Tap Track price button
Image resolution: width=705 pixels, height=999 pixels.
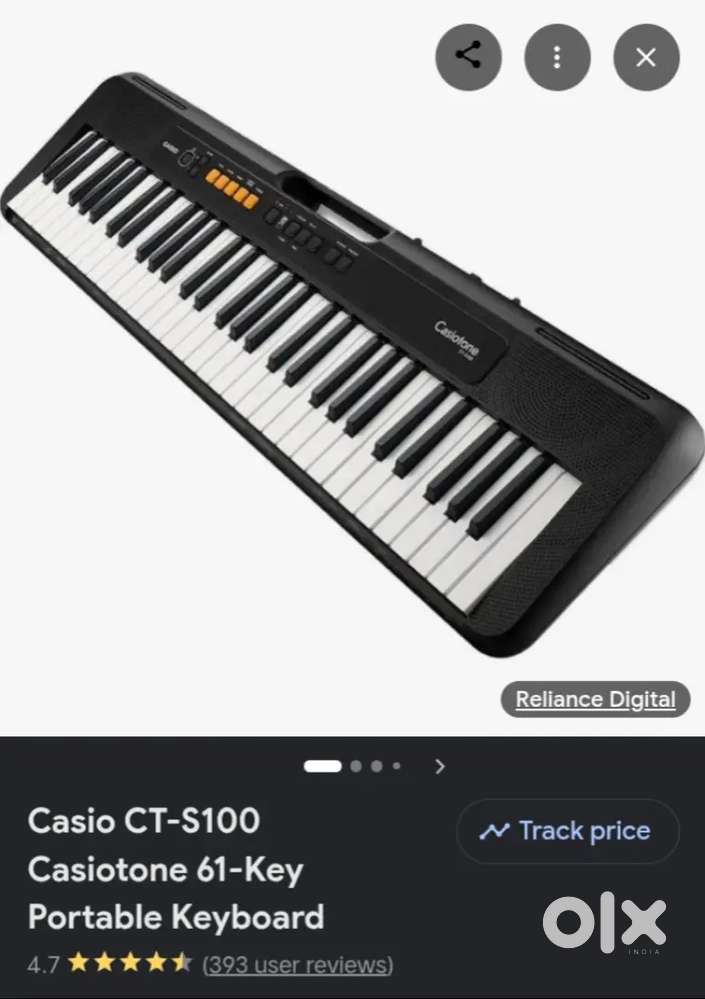[567, 831]
